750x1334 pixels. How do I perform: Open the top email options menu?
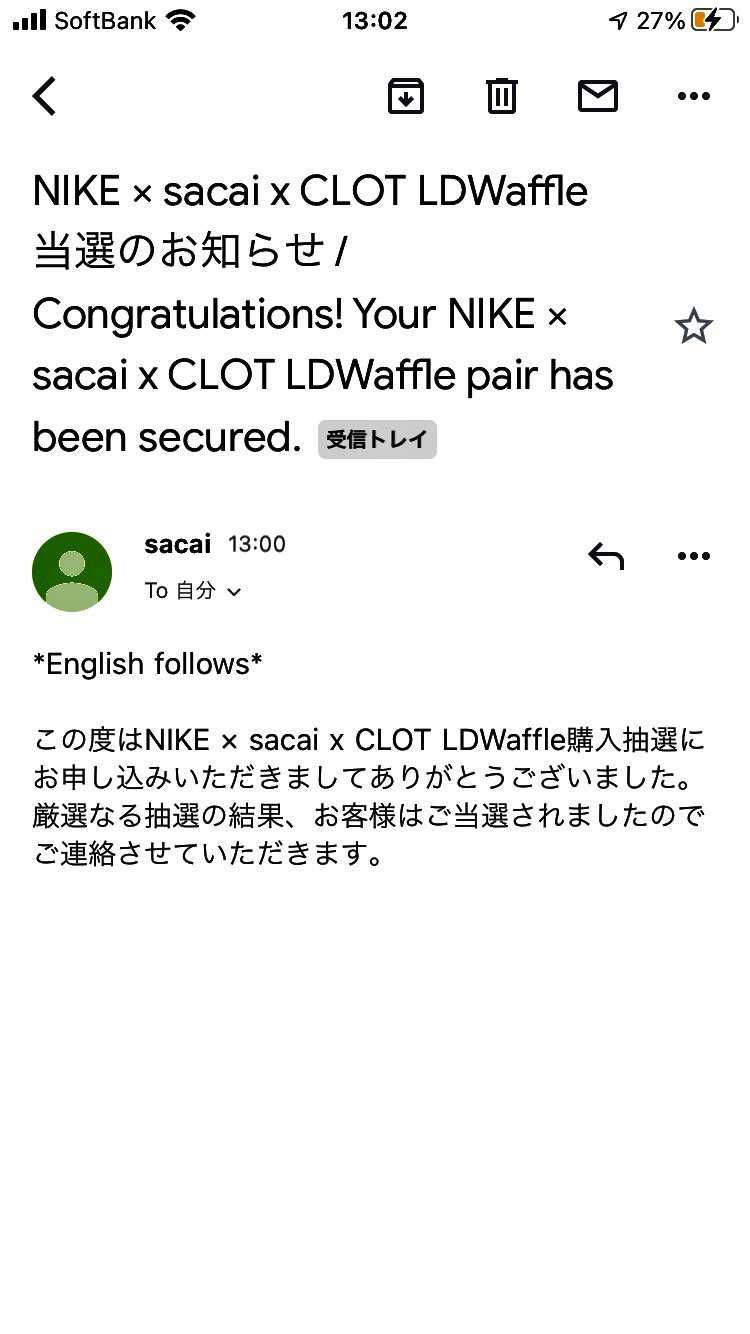pyautogui.click(x=694, y=96)
